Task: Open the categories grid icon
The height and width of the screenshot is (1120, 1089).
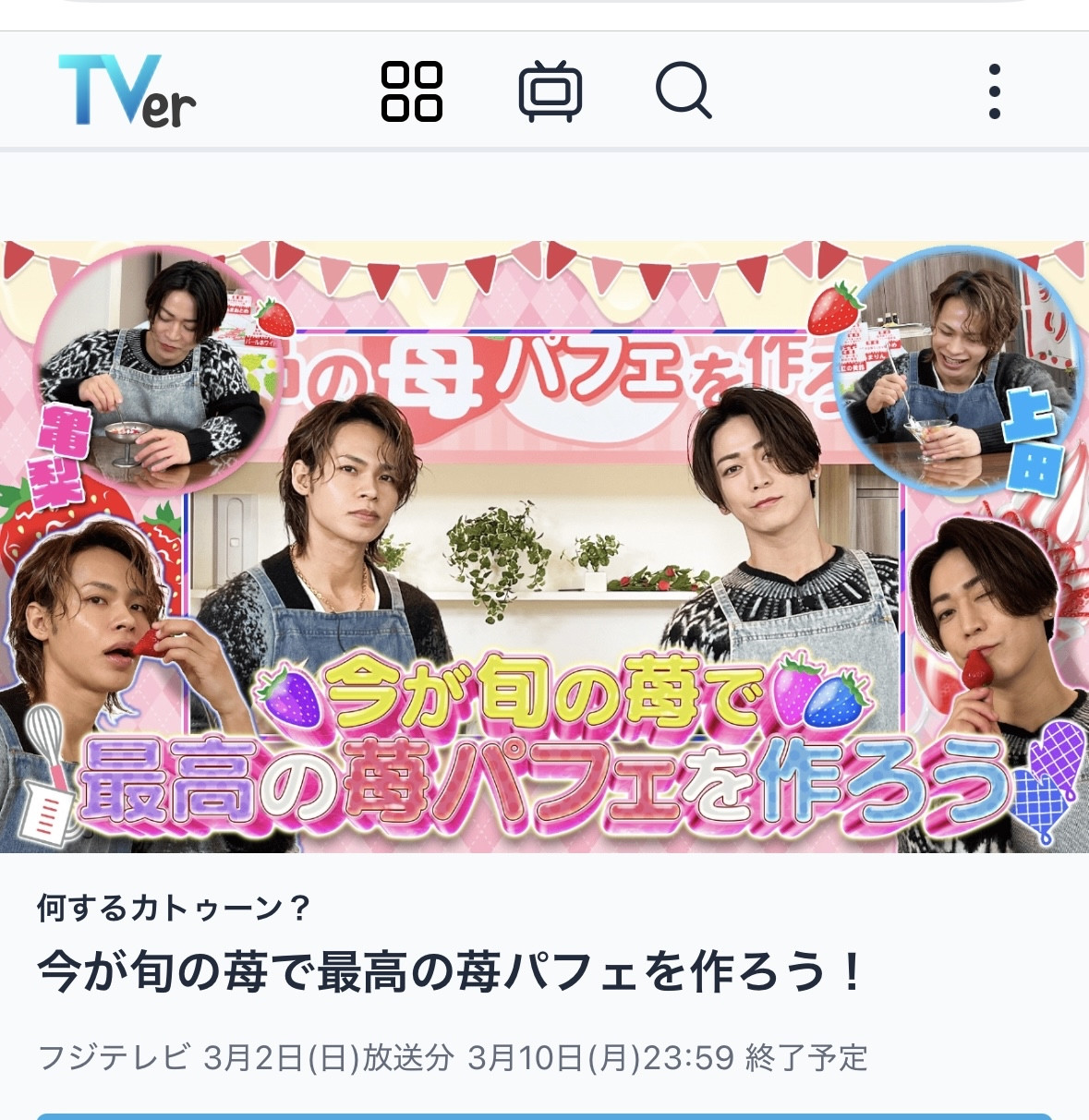Action: (412, 91)
